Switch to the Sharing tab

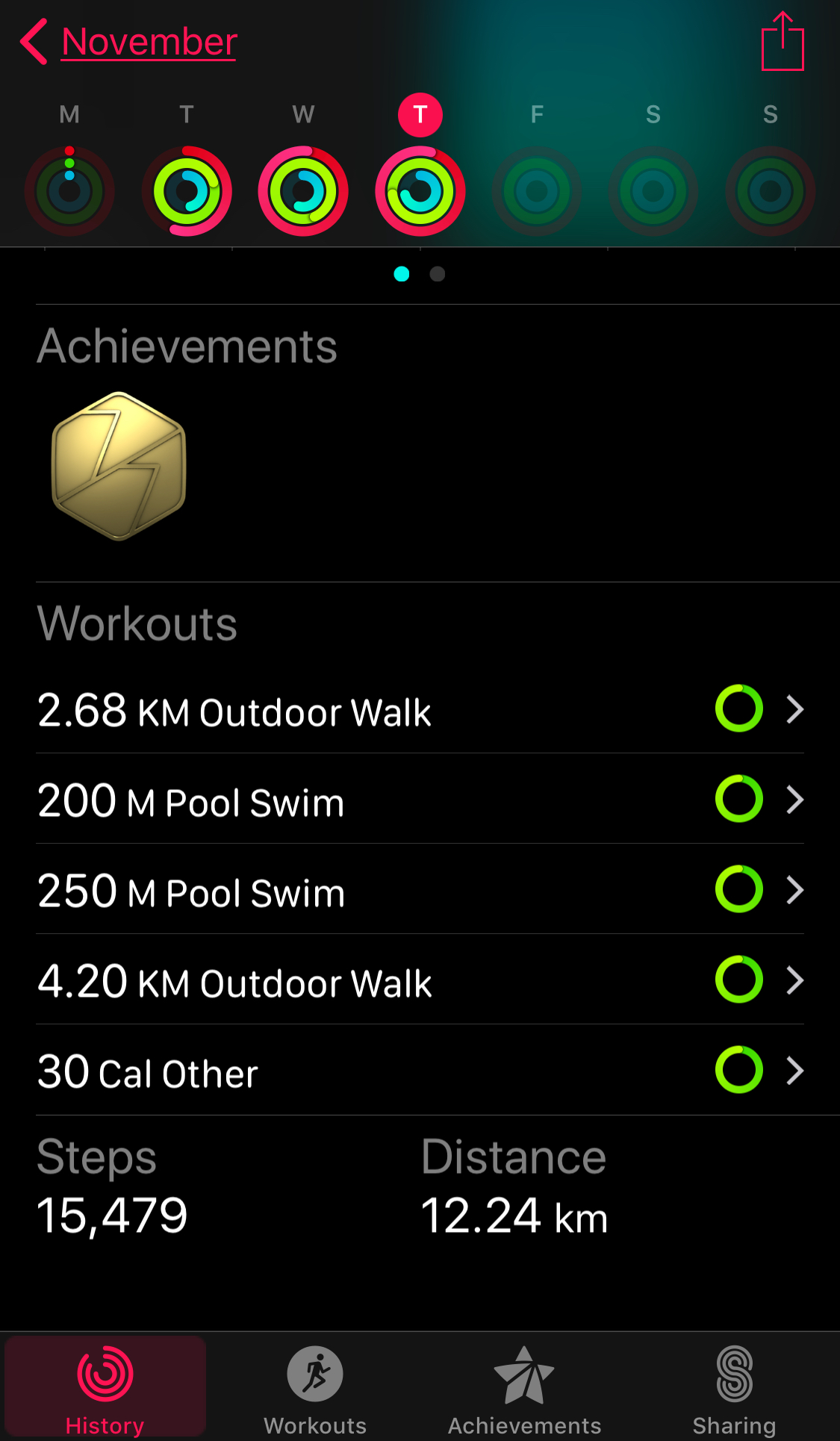[734, 1388]
